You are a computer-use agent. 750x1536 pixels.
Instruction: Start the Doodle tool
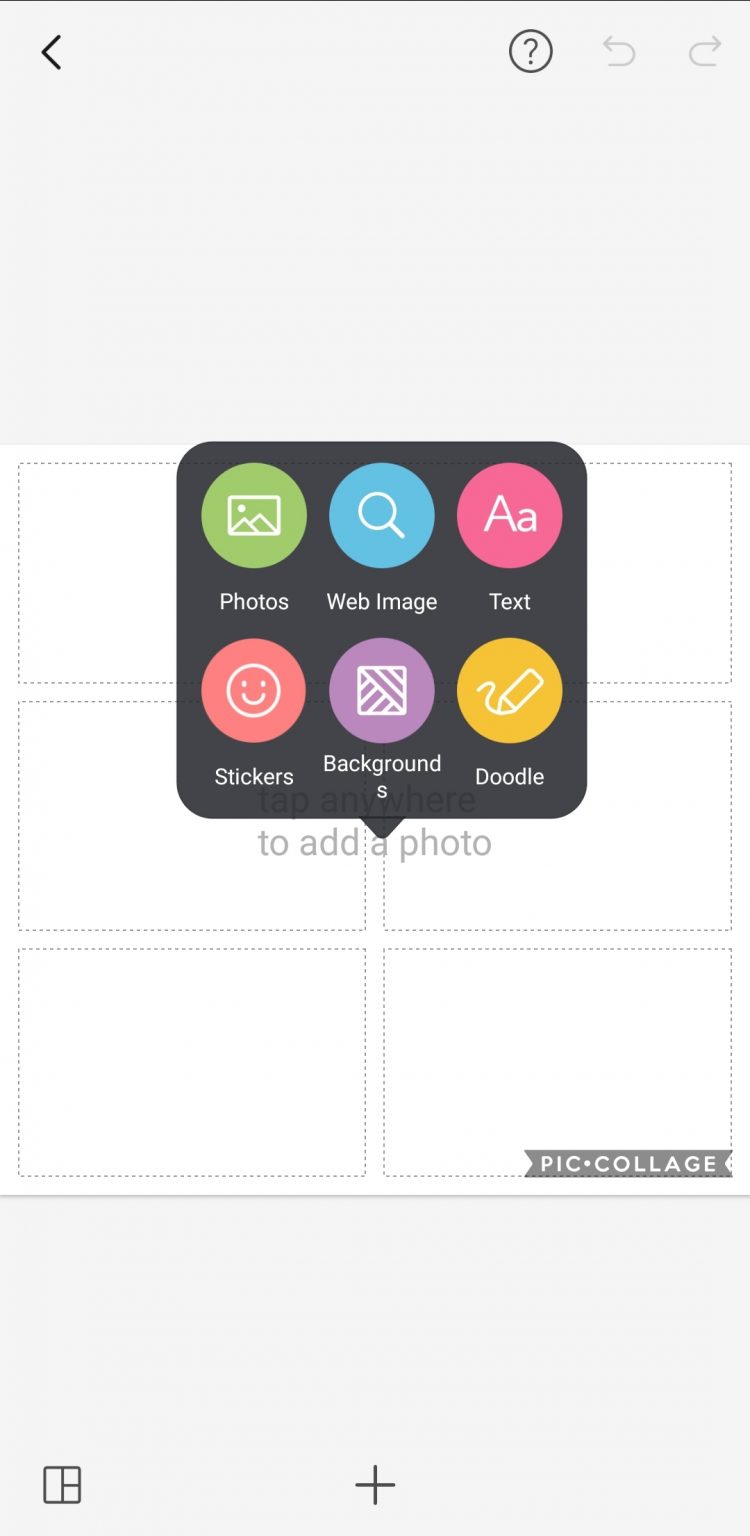pyautogui.click(x=510, y=691)
